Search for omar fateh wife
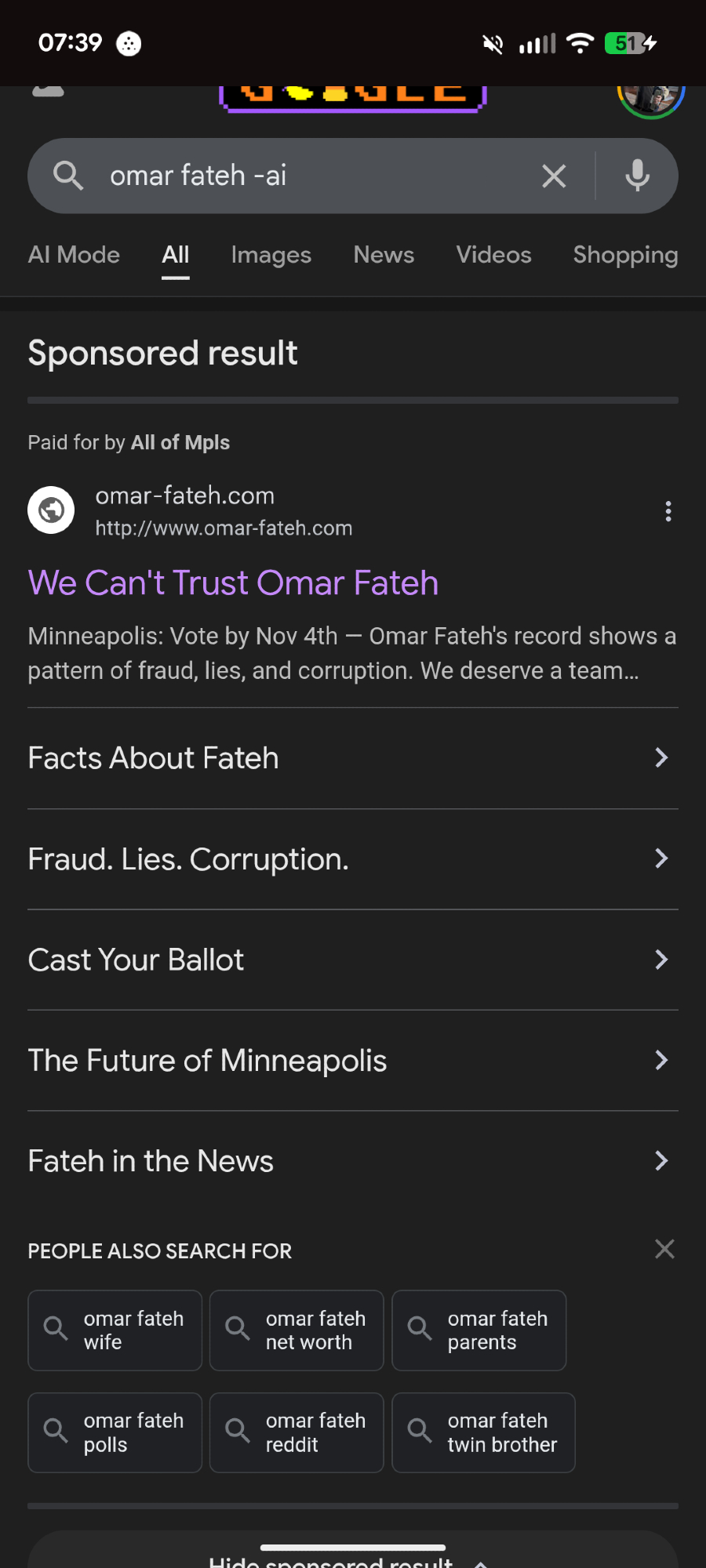This screenshot has height=1568, width=706. click(115, 1330)
